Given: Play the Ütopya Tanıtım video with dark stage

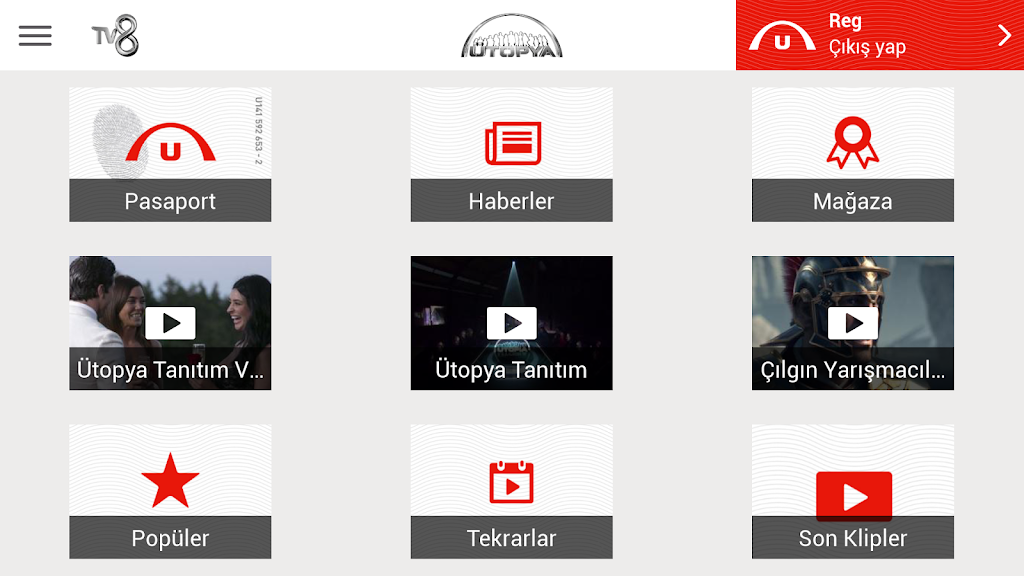Looking at the screenshot, I should tap(511, 323).
